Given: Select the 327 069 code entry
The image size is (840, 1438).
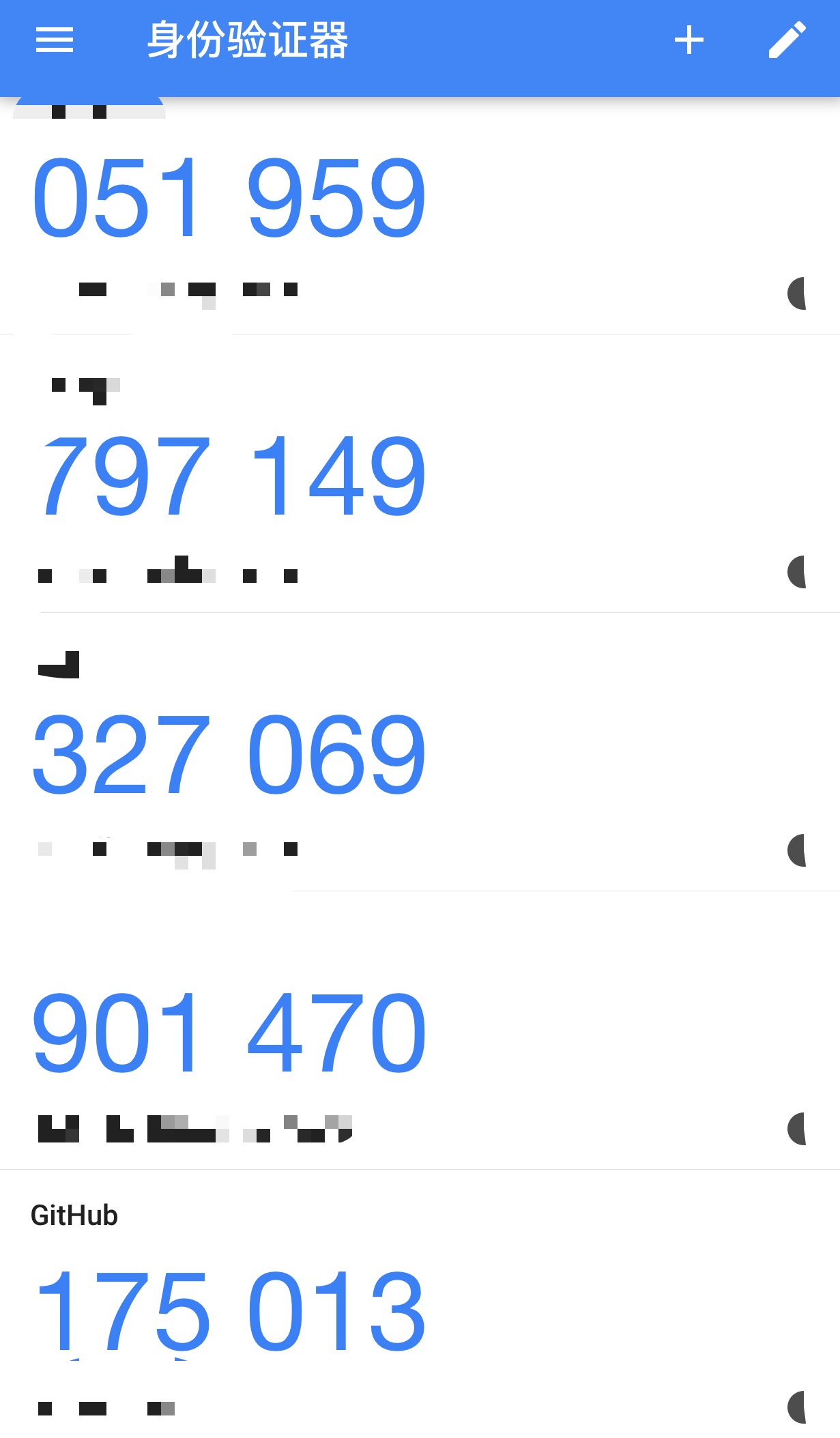Looking at the screenshot, I should point(229,754).
